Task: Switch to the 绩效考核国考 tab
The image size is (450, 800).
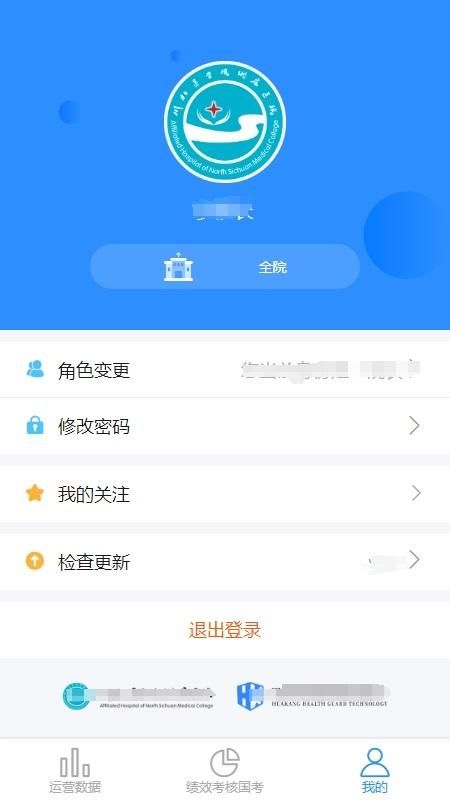Action: tap(225, 770)
